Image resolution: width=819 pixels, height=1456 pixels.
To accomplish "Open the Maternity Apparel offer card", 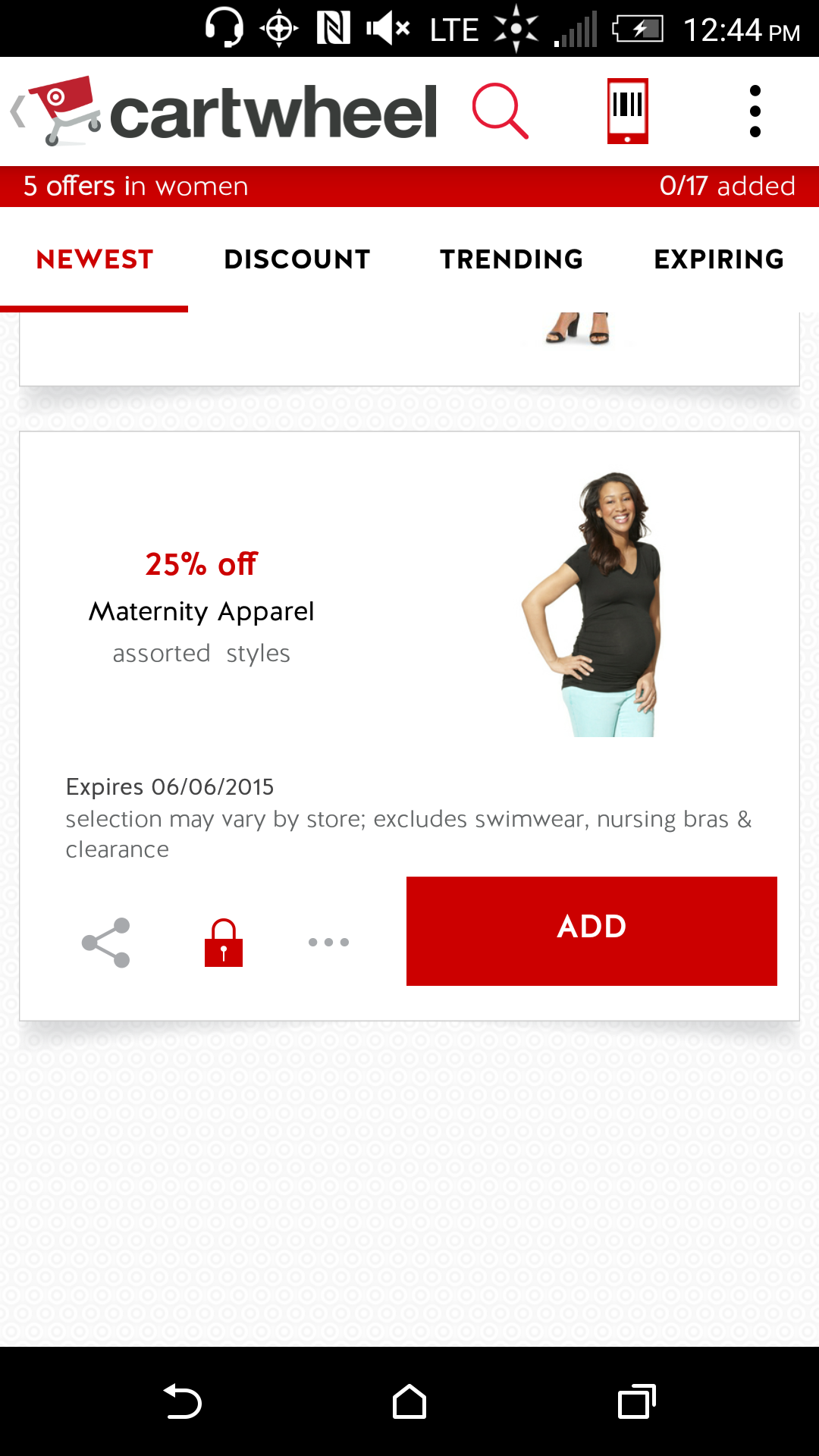I will (x=409, y=607).
